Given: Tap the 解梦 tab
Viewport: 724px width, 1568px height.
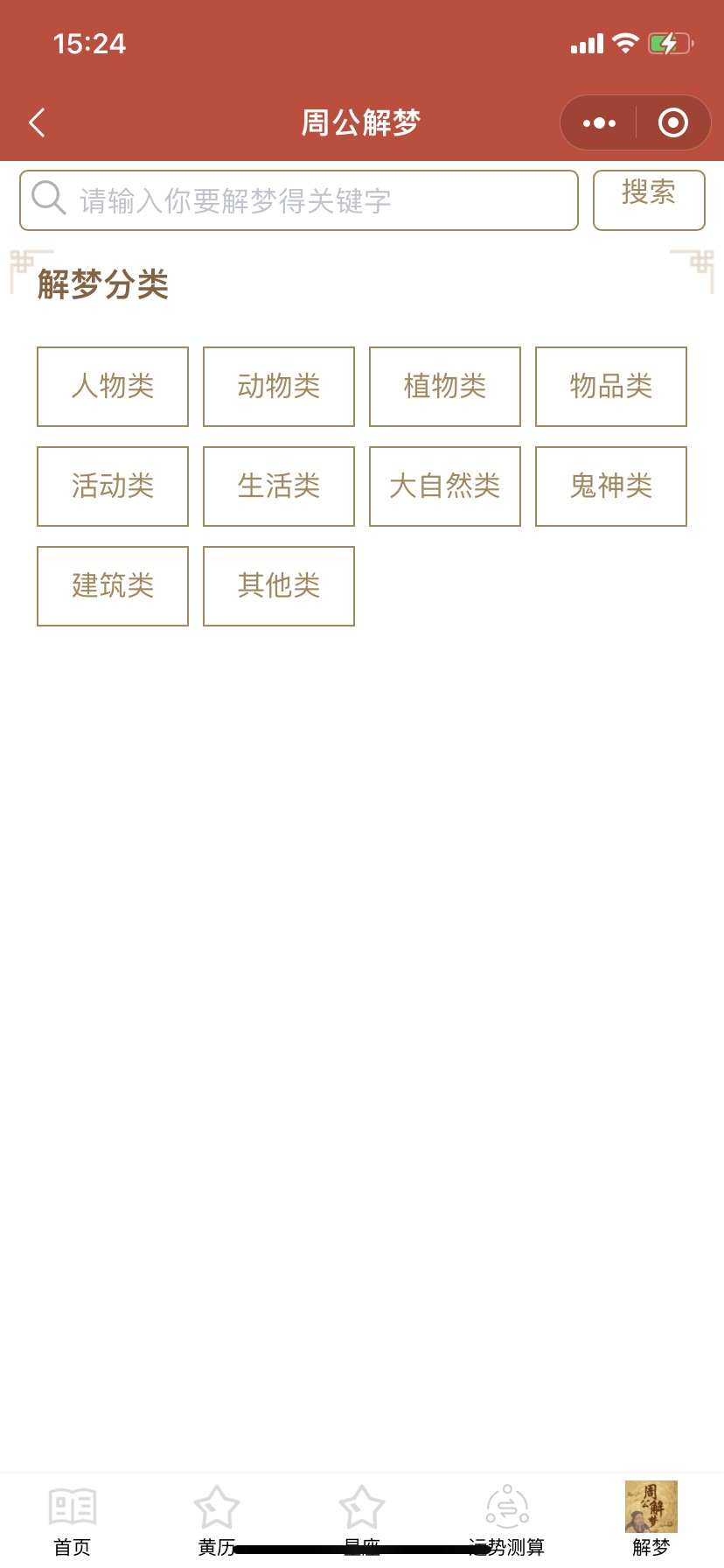Looking at the screenshot, I should tap(651, 1520).
